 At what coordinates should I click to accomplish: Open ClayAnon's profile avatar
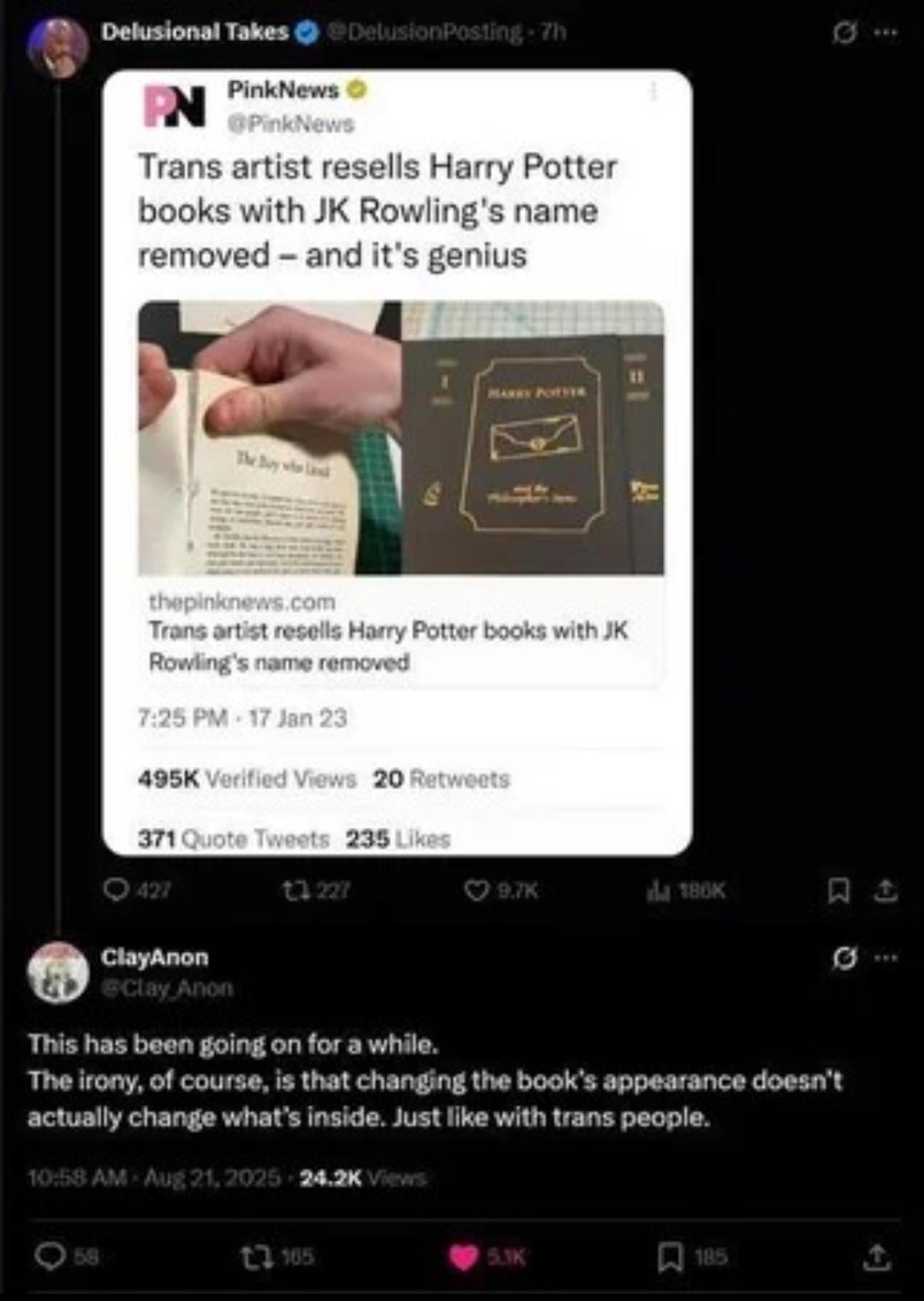click(58, 971)
